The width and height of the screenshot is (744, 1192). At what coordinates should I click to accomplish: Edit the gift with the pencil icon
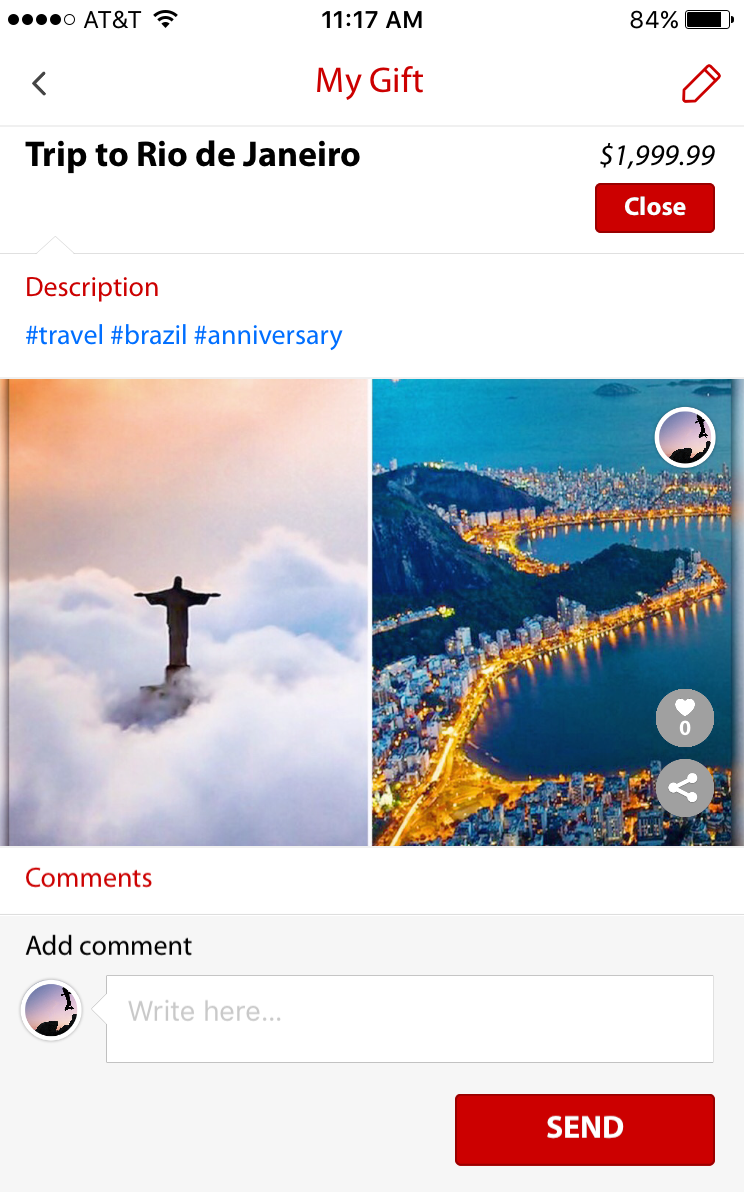point(700,83)
